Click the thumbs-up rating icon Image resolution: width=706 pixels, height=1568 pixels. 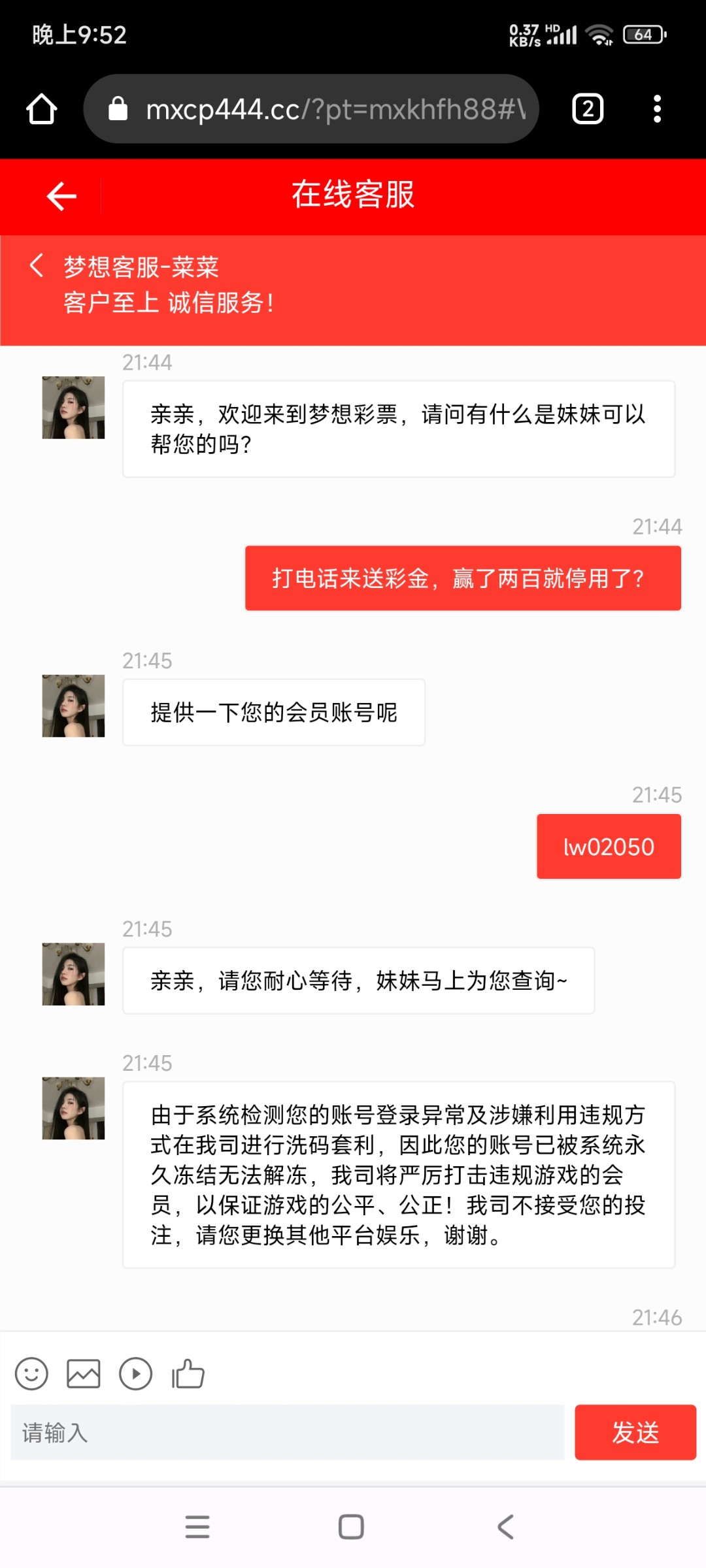point(188,1374)
